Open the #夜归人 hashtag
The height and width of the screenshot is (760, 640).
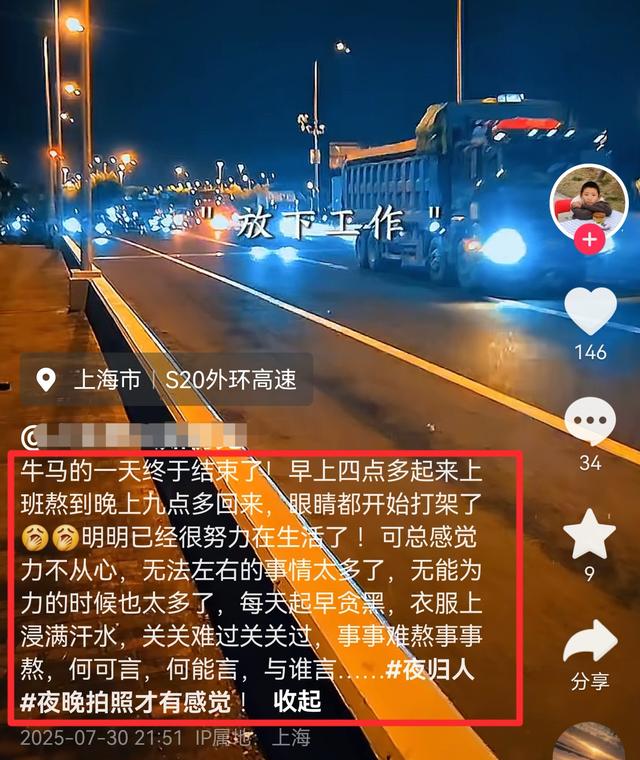tap(430, 671)
